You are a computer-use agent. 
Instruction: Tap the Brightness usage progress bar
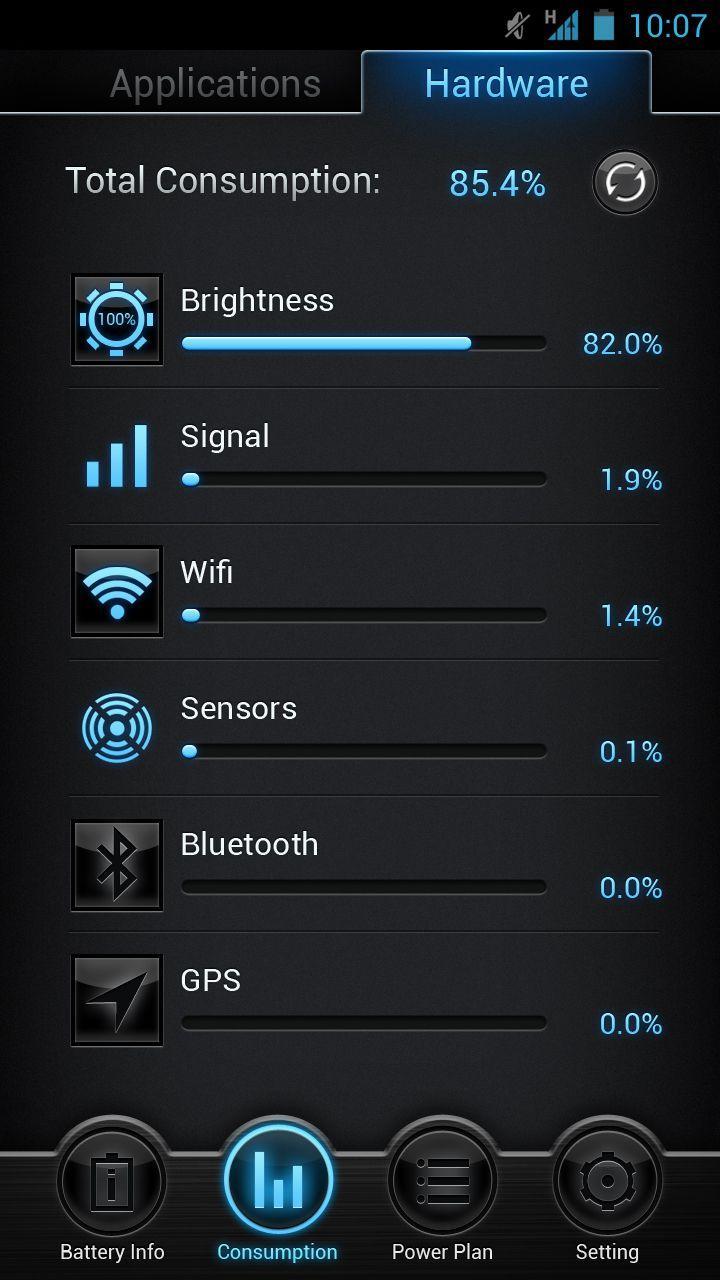click(363, 343)
